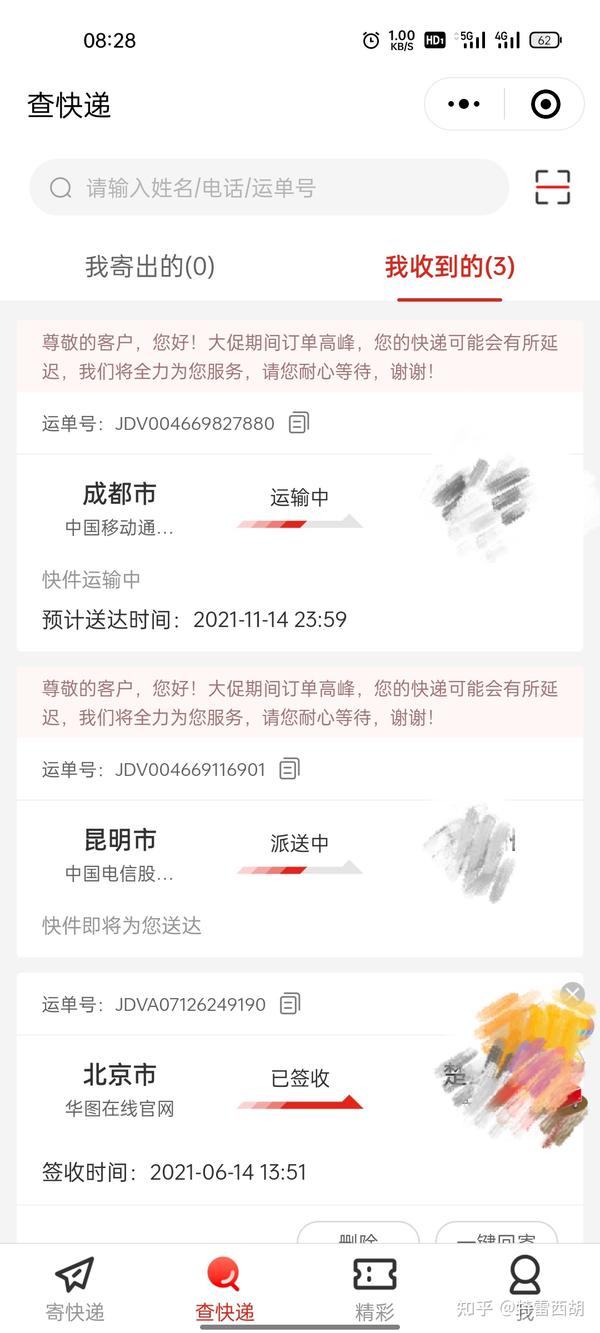The height and width of the screenshot is (1333, 600).
Task: Go to the 寄快递 tab
Action: [x=75, y=1288]
